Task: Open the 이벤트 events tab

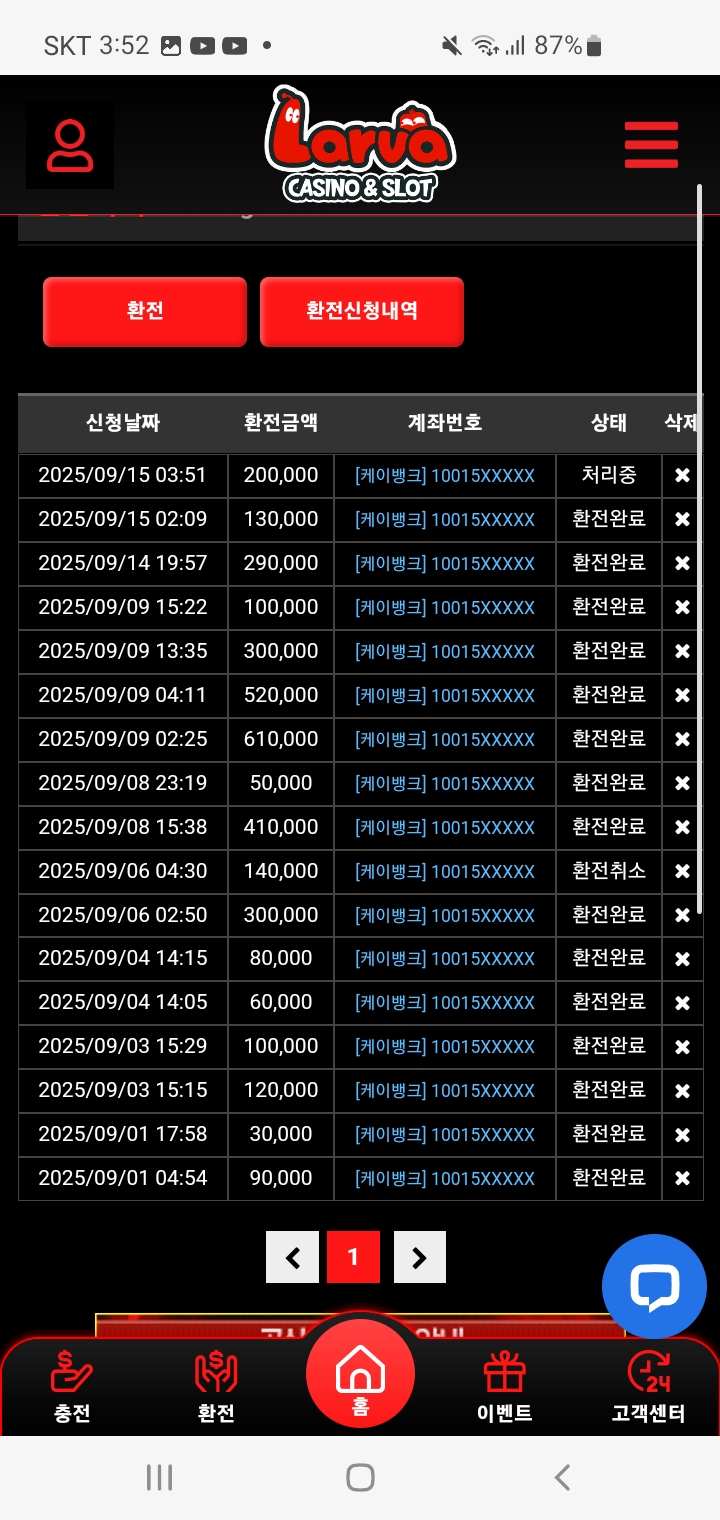Action: pos(504,1387)
